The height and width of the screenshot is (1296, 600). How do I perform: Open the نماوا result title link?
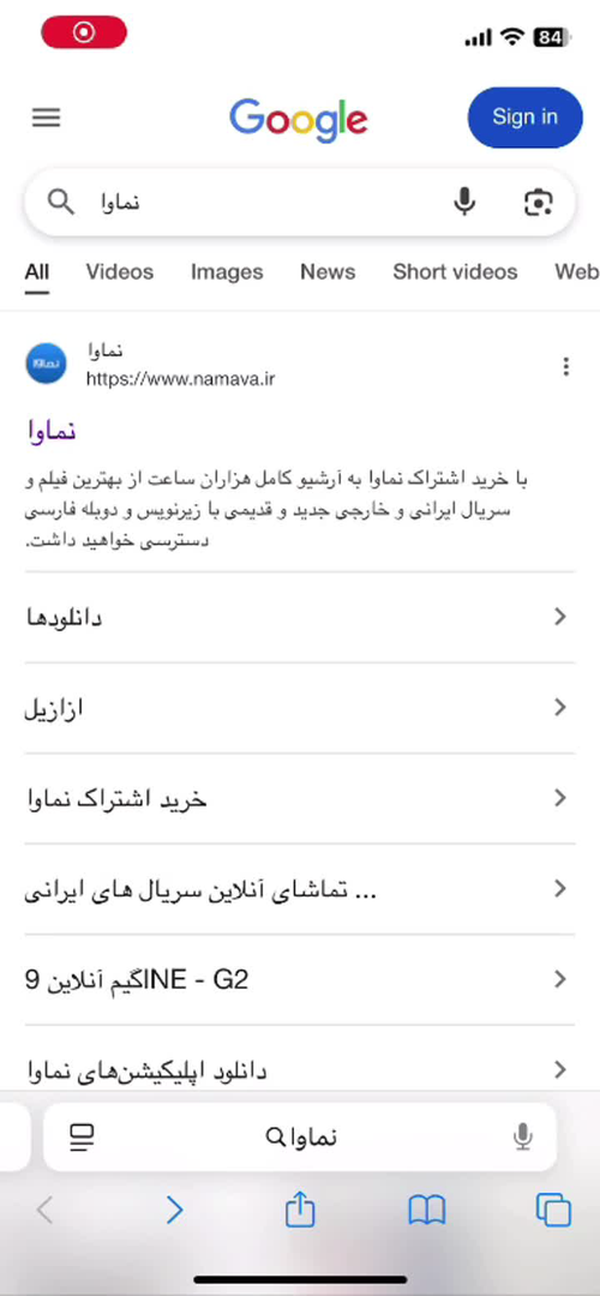(x=50, y=431)
